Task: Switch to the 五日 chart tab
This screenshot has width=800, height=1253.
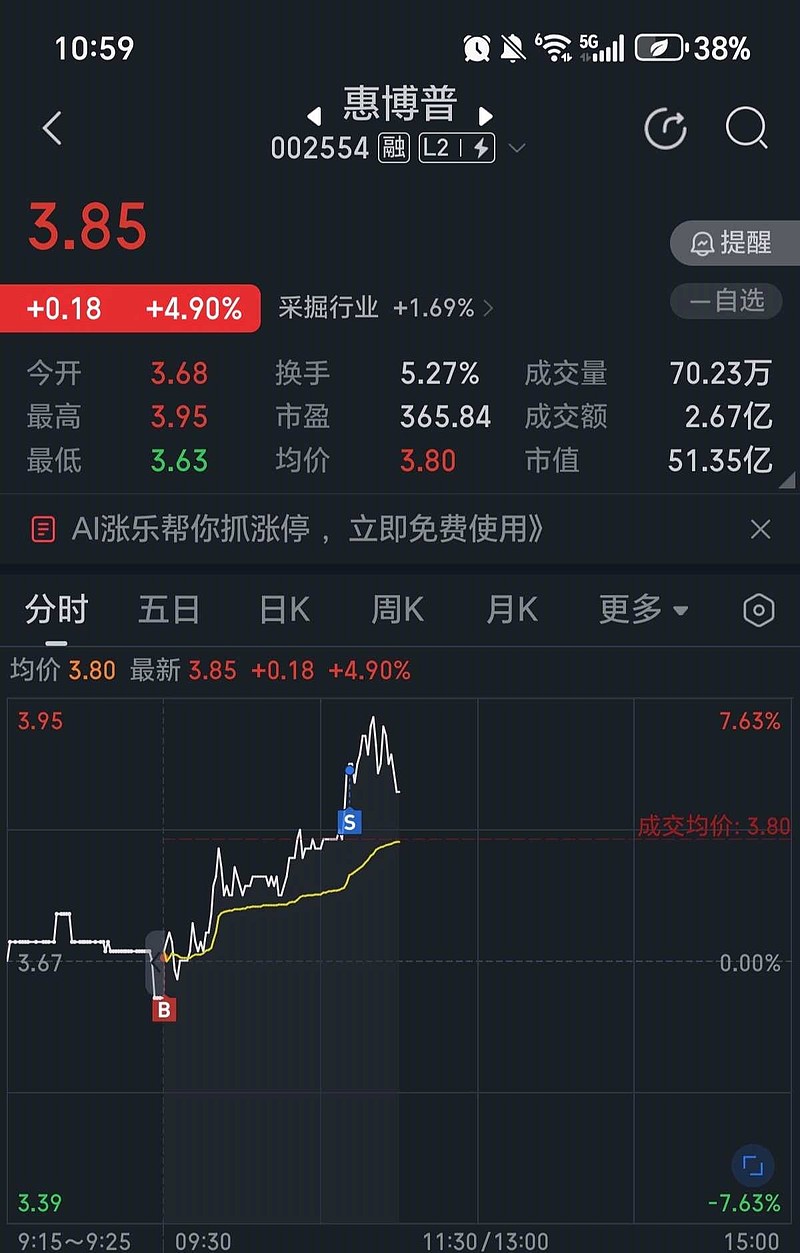Action: point(169,609)
